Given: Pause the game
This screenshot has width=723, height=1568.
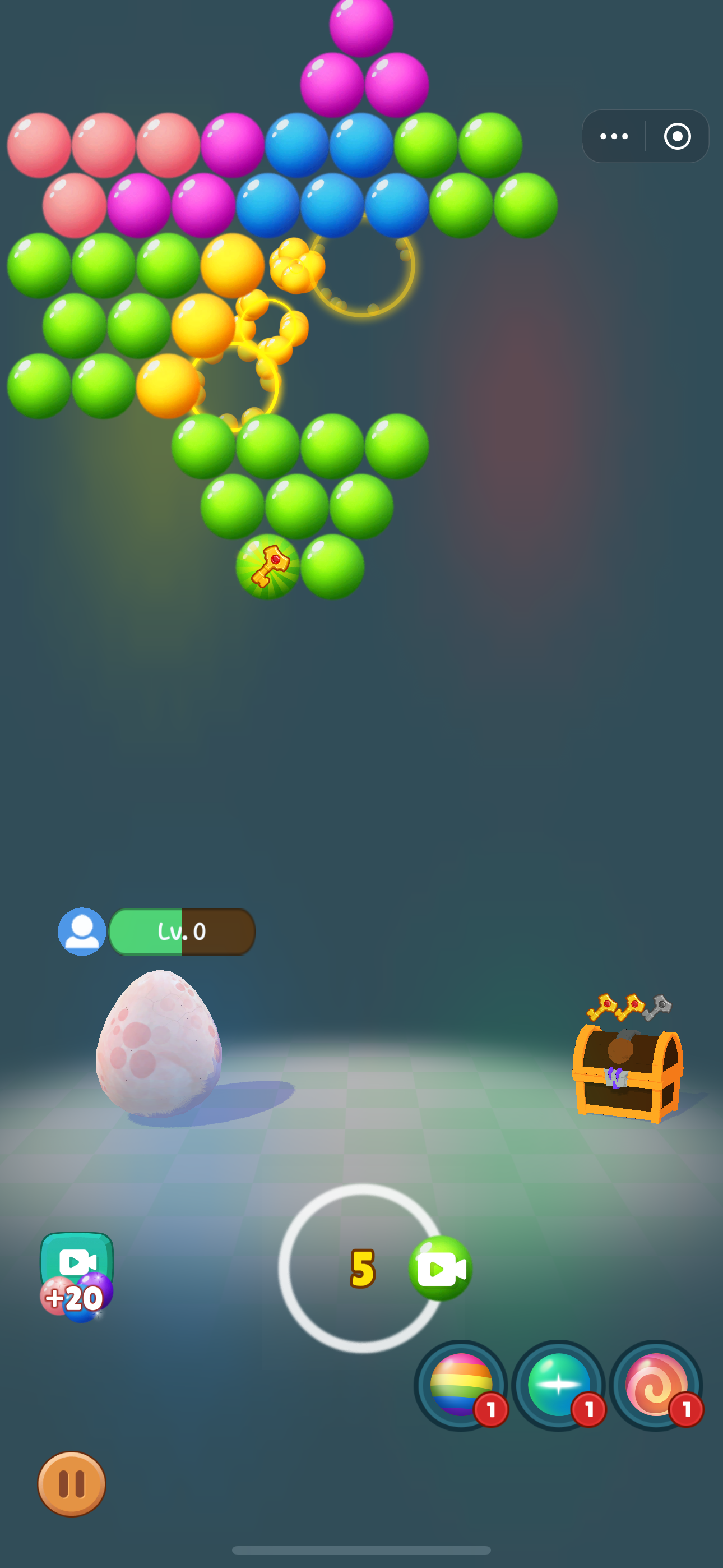Looking at the screenshot, I should (72, 1483).
